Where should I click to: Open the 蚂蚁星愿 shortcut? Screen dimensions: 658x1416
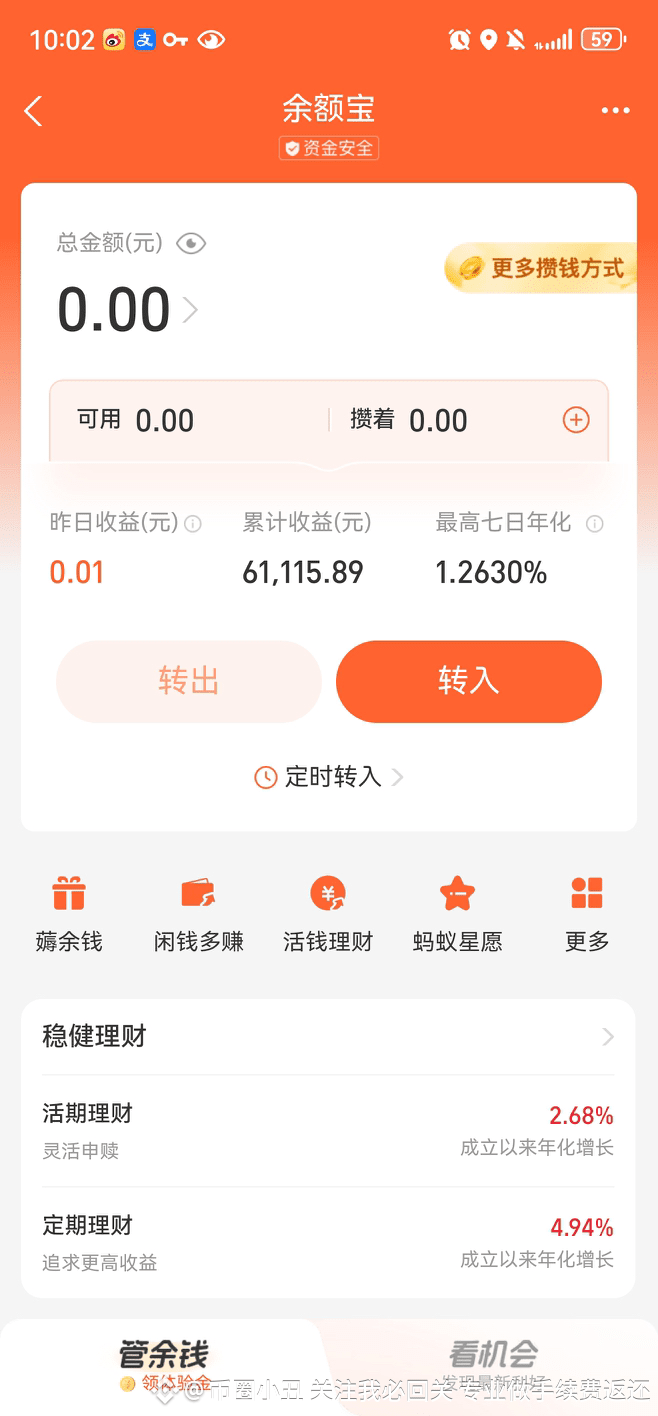coord(457,914)
